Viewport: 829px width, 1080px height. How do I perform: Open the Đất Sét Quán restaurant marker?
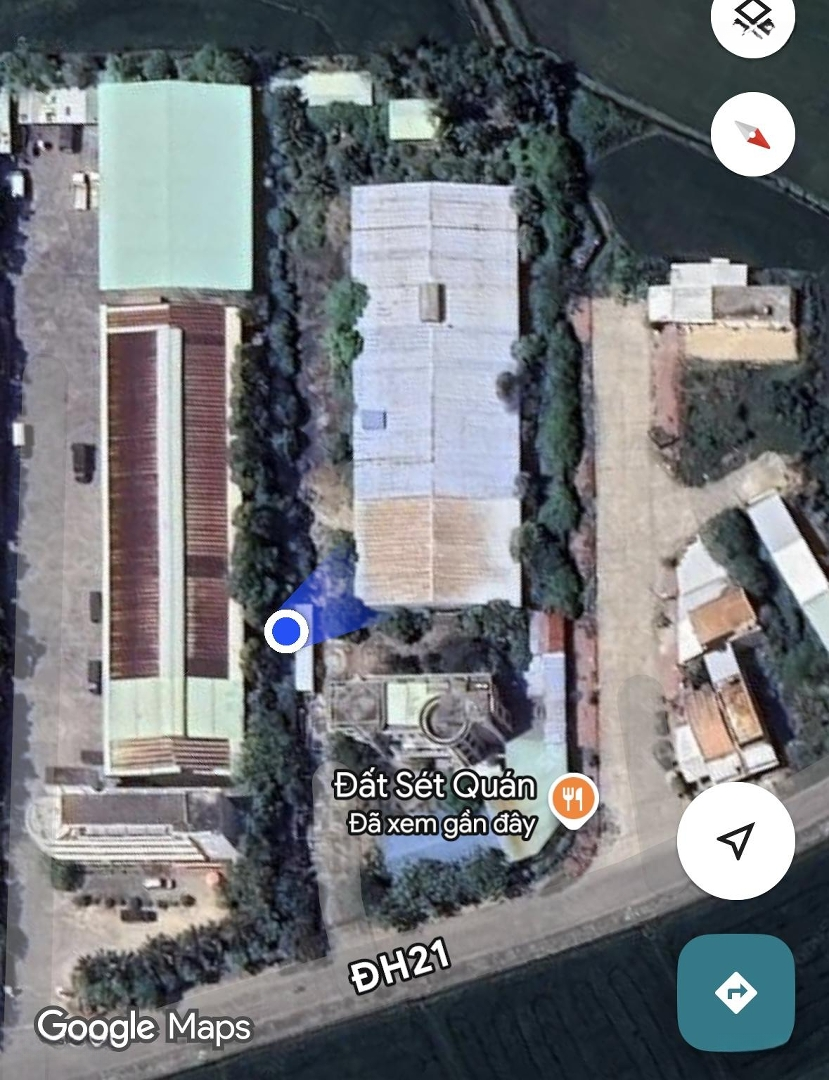tap(573, 798)
